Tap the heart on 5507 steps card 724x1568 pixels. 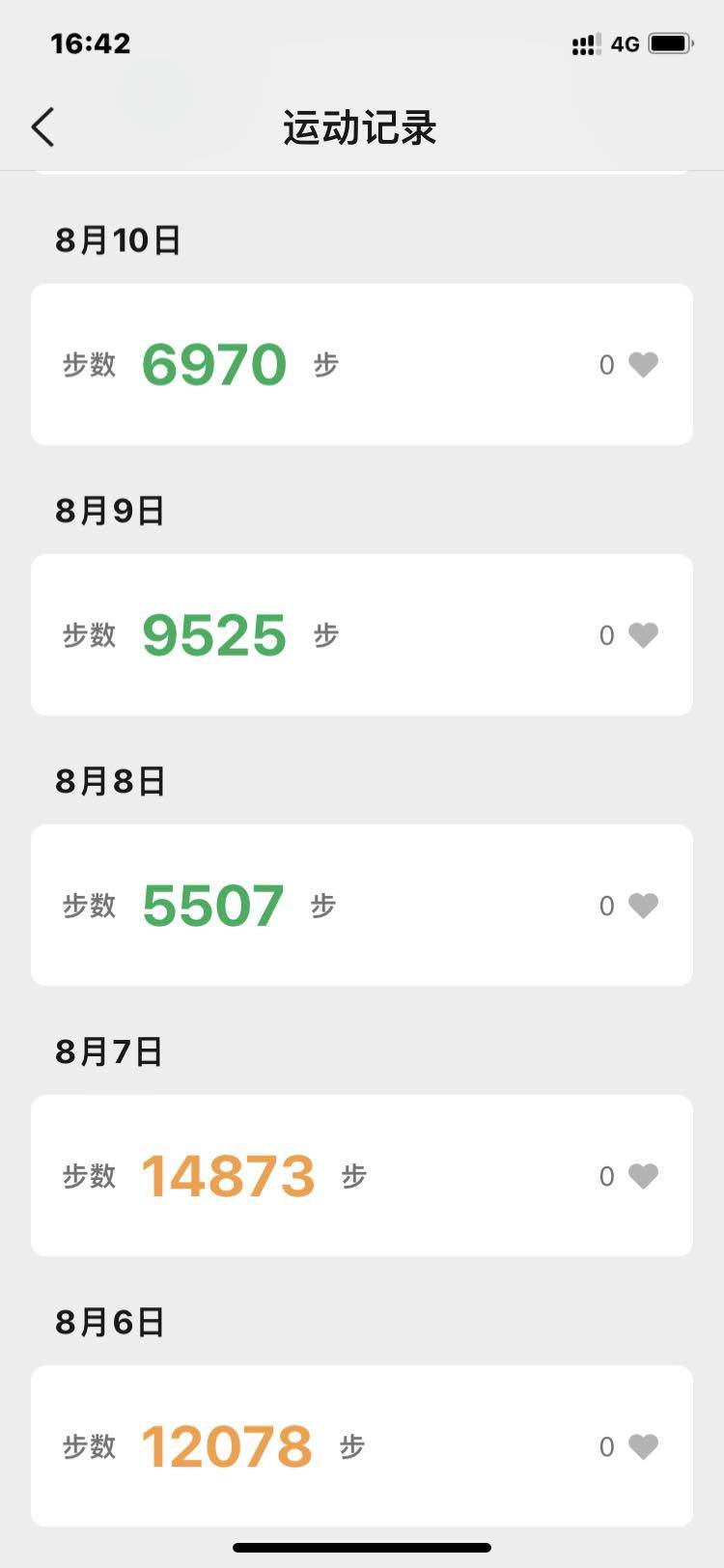click(643, 905)
